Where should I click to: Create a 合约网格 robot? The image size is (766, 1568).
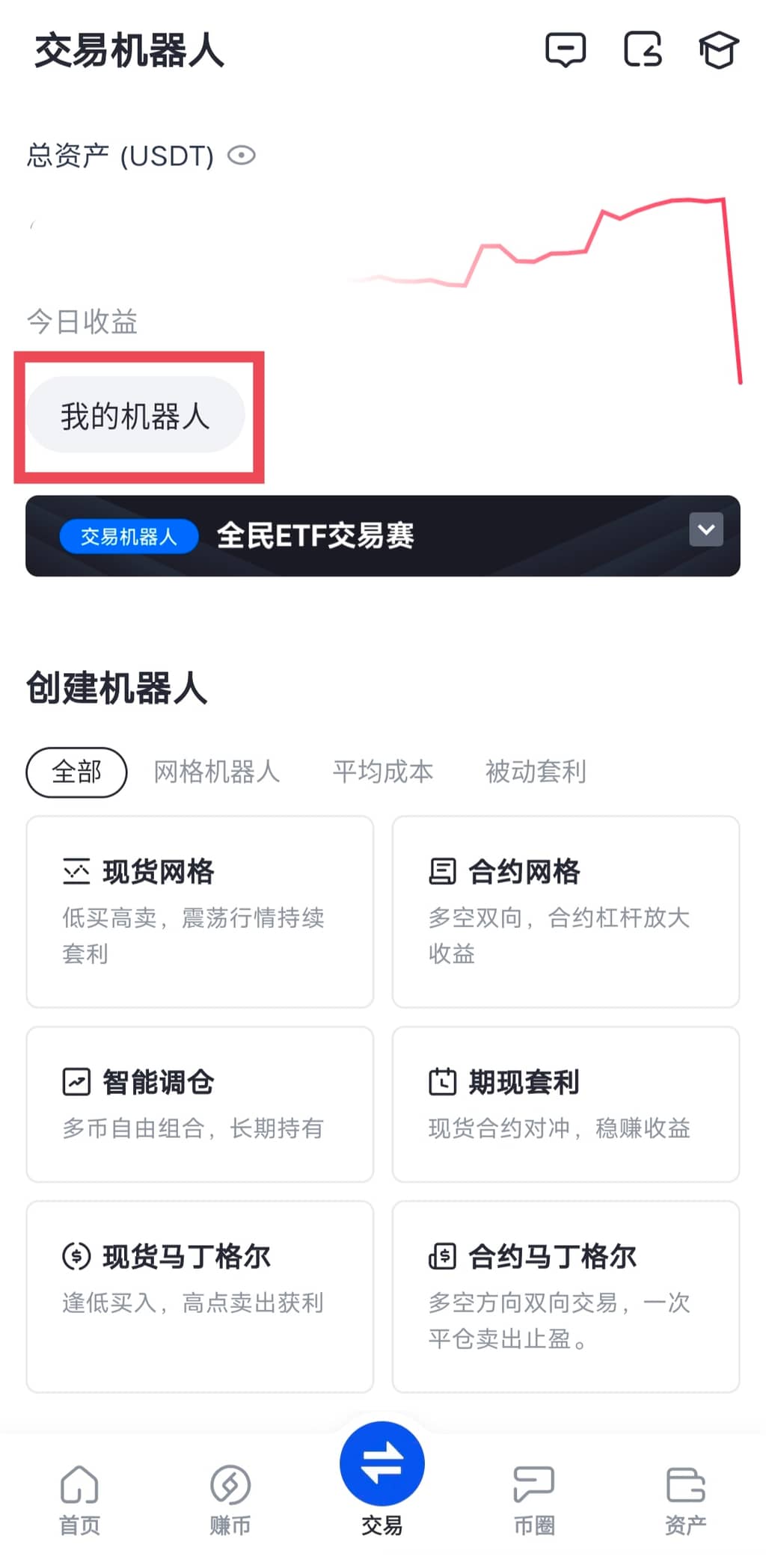(x=566, y=911)
